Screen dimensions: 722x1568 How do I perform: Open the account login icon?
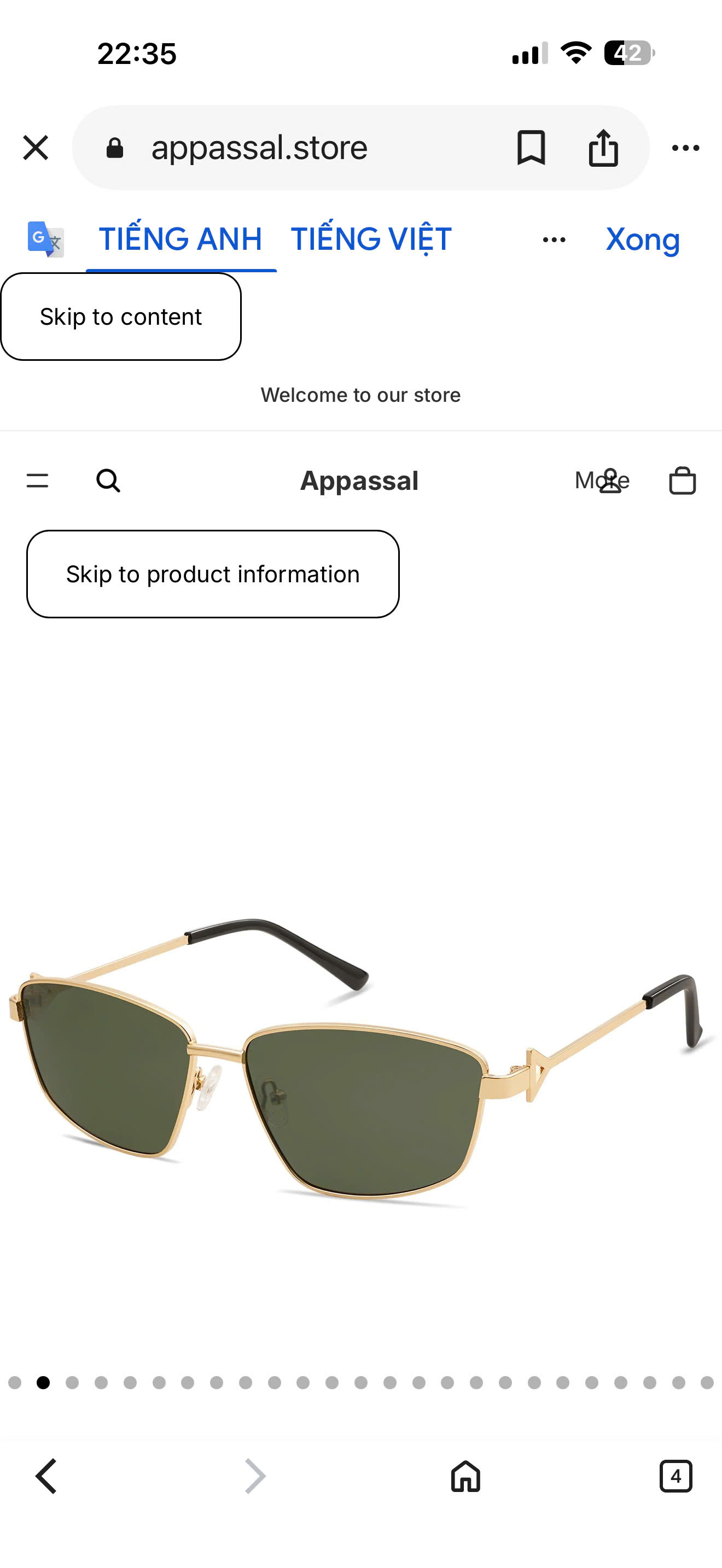point(610,481)
